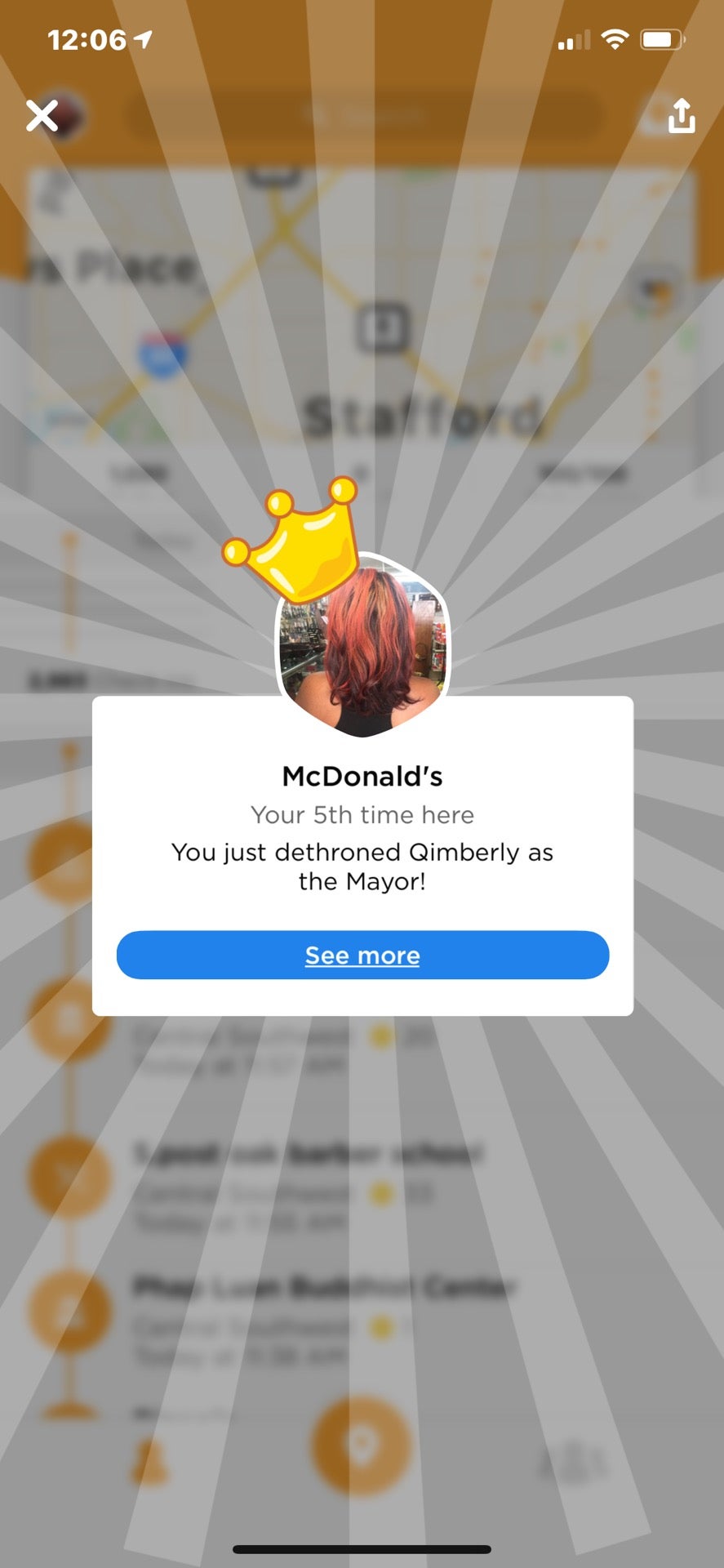Tap the 'Your 5th time here' text
724x1568 pixels.
362,814
